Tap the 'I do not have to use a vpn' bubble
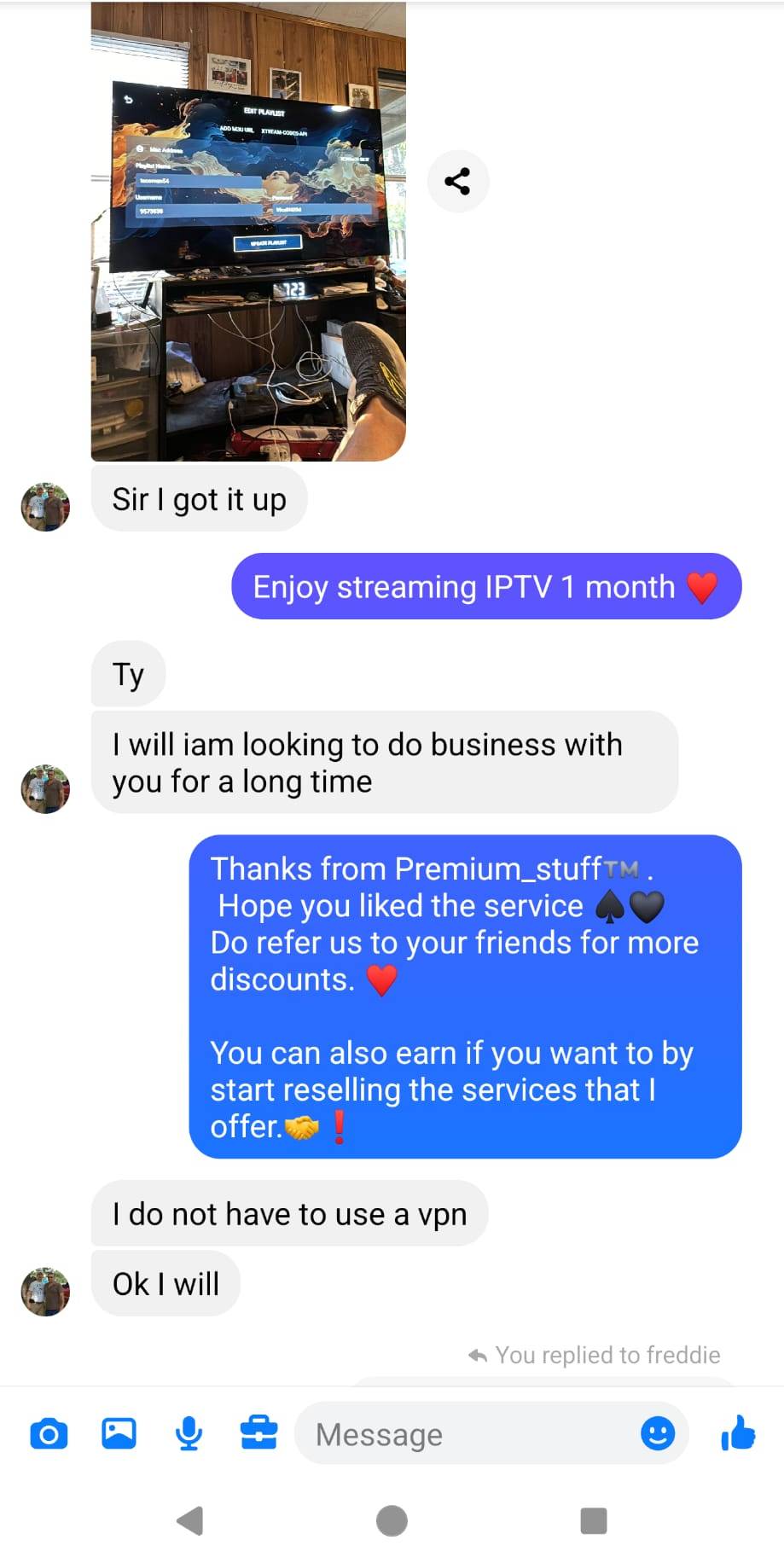 pyautogui.click(x=289, y=1213)
